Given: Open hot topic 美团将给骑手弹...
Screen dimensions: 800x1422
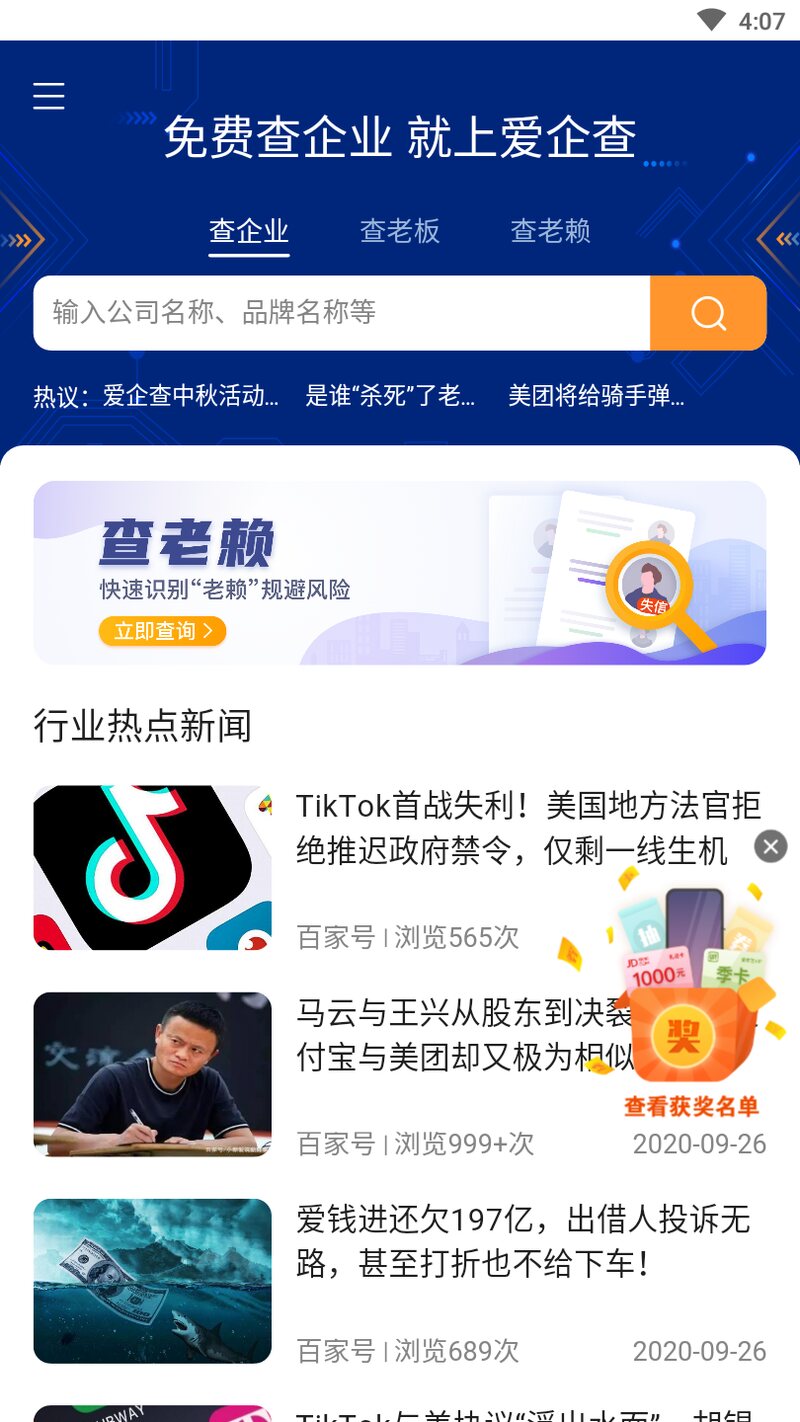Looking at the screenshot, I should click(x=596, y=396).
